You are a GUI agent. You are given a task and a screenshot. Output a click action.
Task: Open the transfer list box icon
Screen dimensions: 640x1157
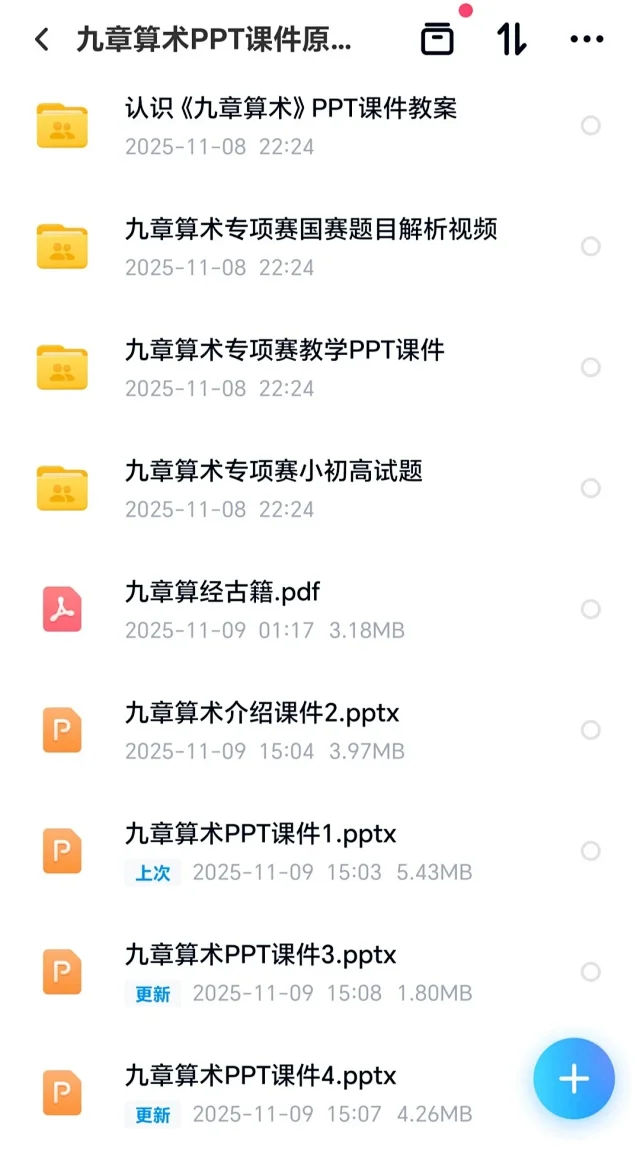pyautogui.click(x=437, y=39)
